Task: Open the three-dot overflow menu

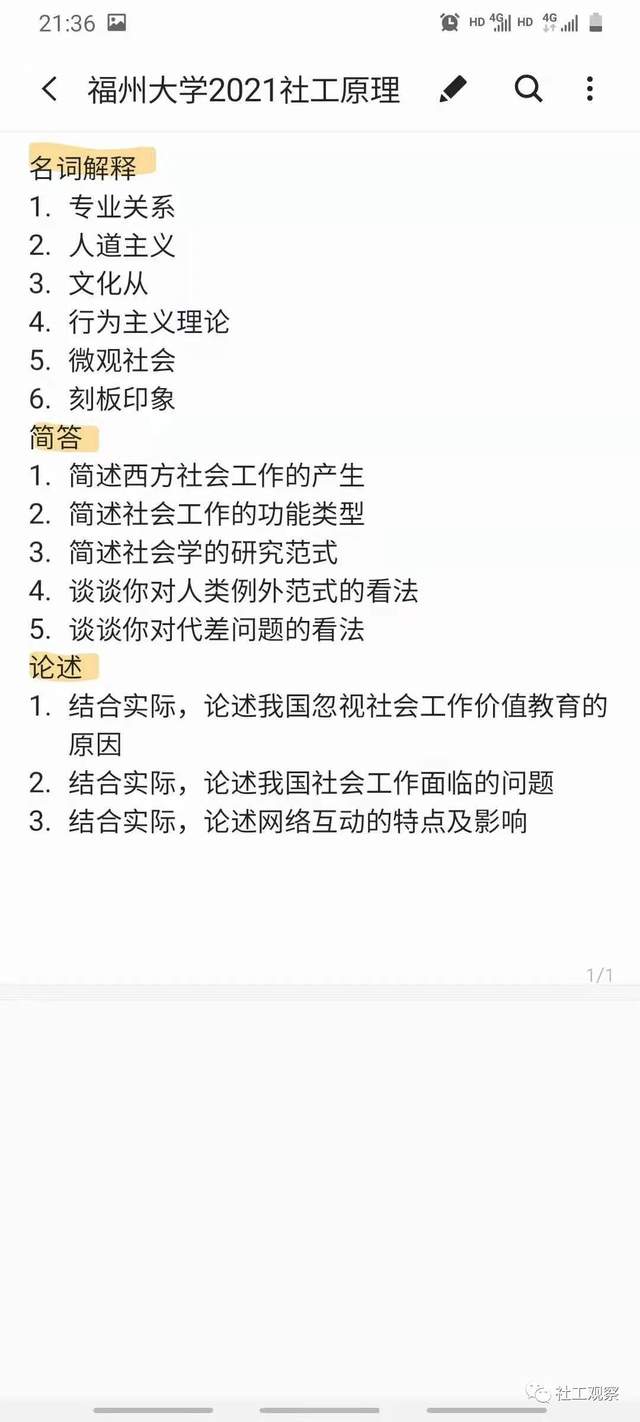Action: [x=590, y=89]
